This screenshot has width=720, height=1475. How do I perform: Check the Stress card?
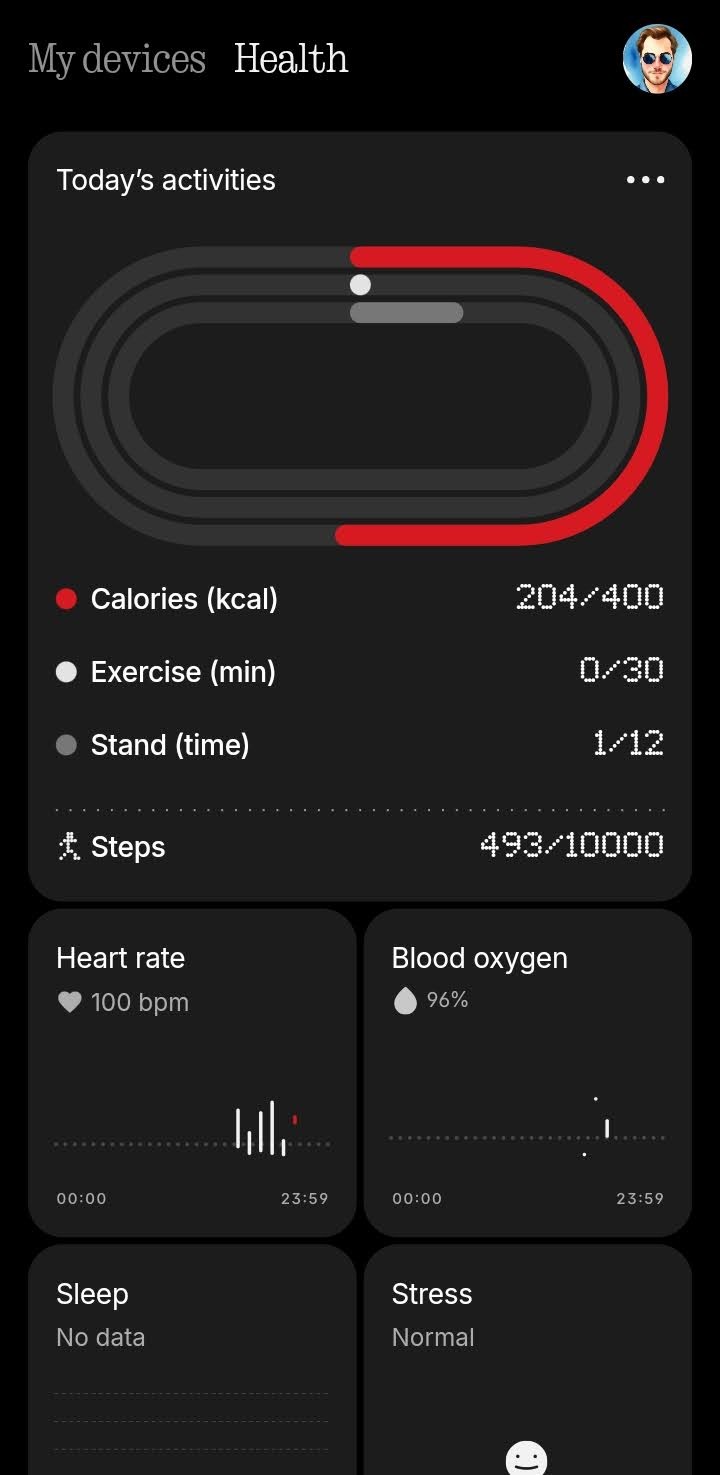(527, 1360)
